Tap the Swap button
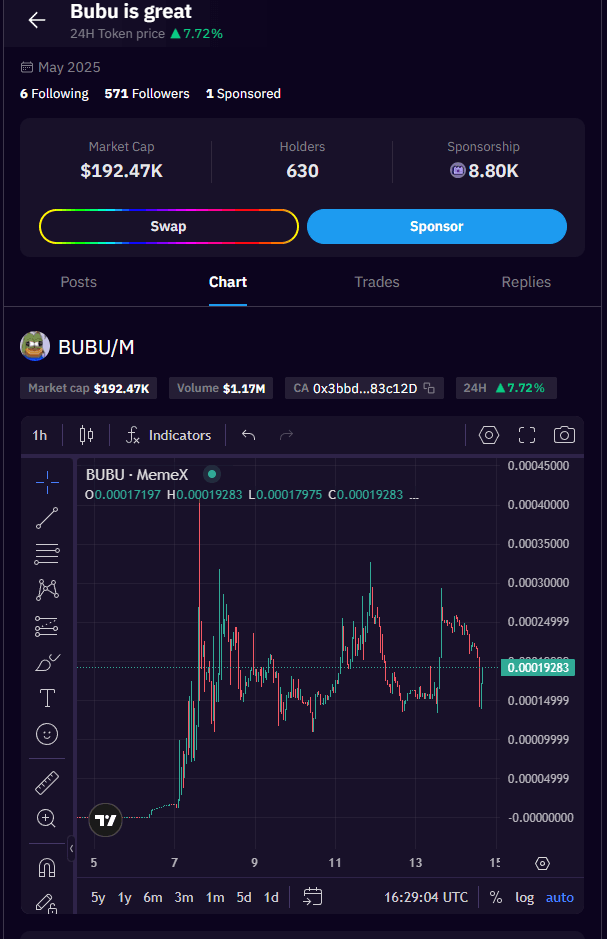This screenshot has width=607, height=939. 168,227
